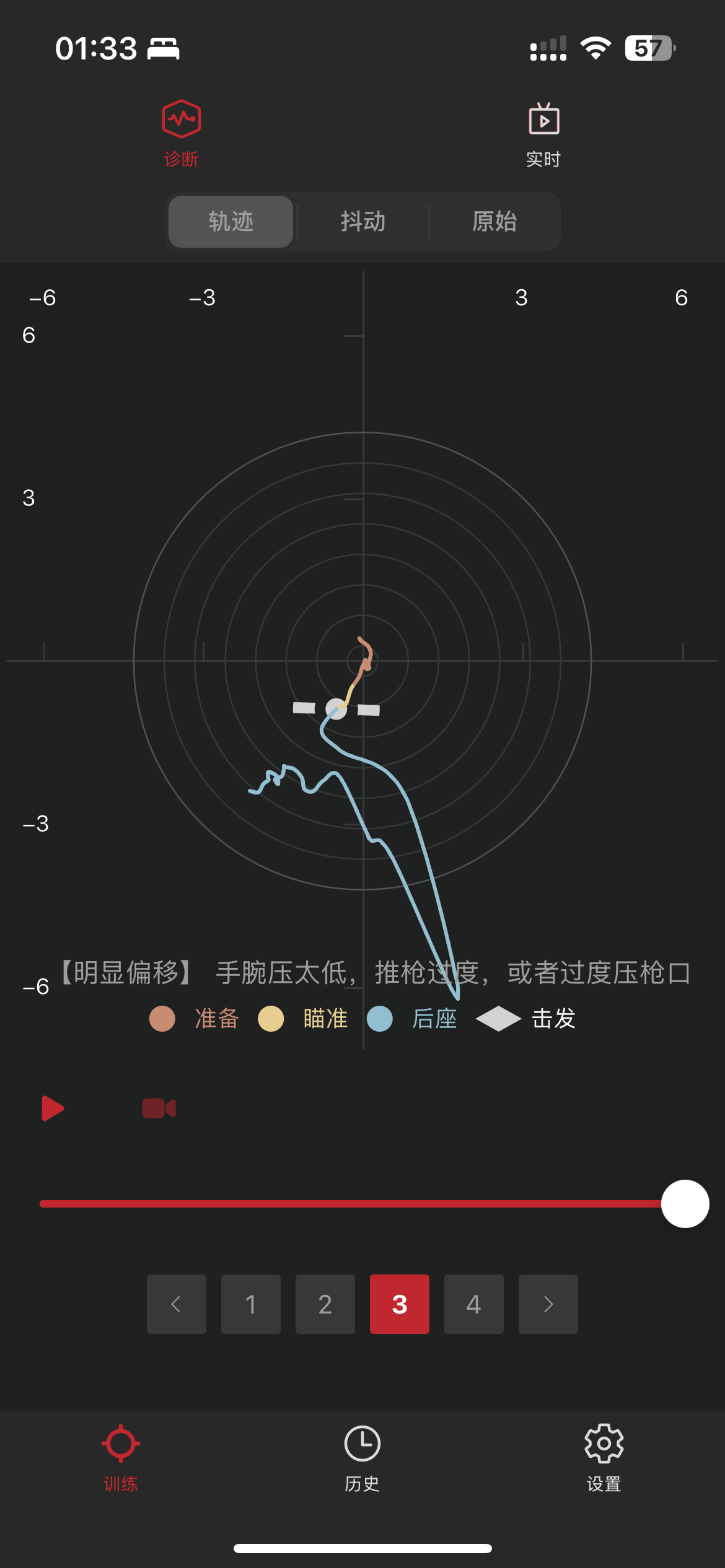
Task: Show the 原始 raw data segment
Action: pos(494,222)
